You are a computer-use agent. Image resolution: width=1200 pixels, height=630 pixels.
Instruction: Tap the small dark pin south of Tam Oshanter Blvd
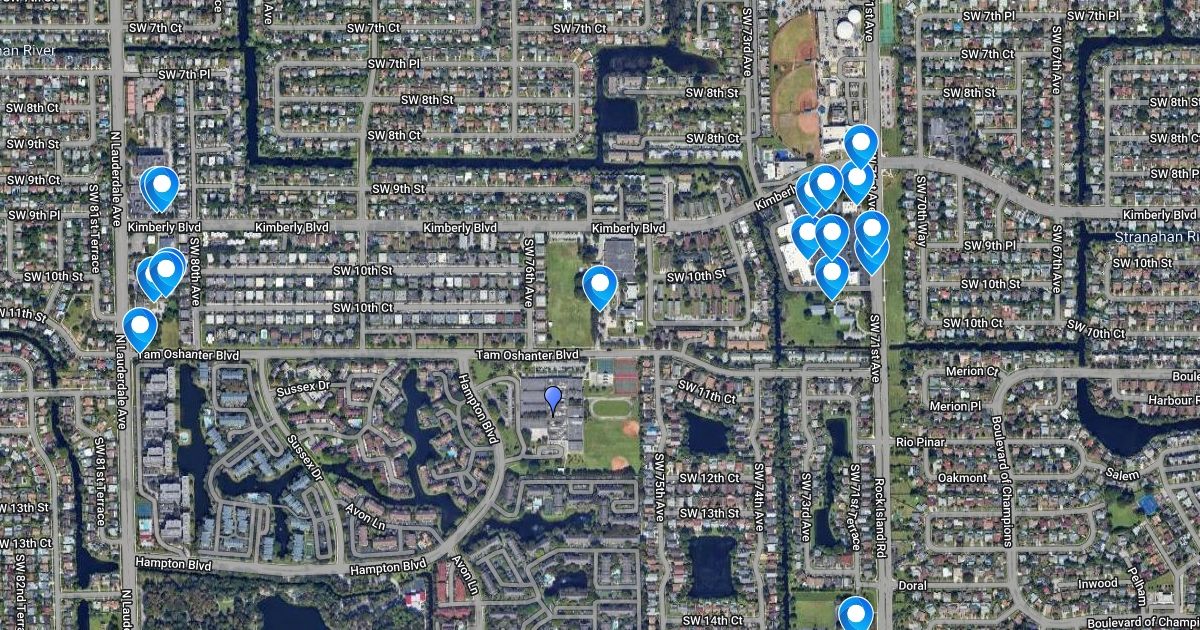click(553, 399)
